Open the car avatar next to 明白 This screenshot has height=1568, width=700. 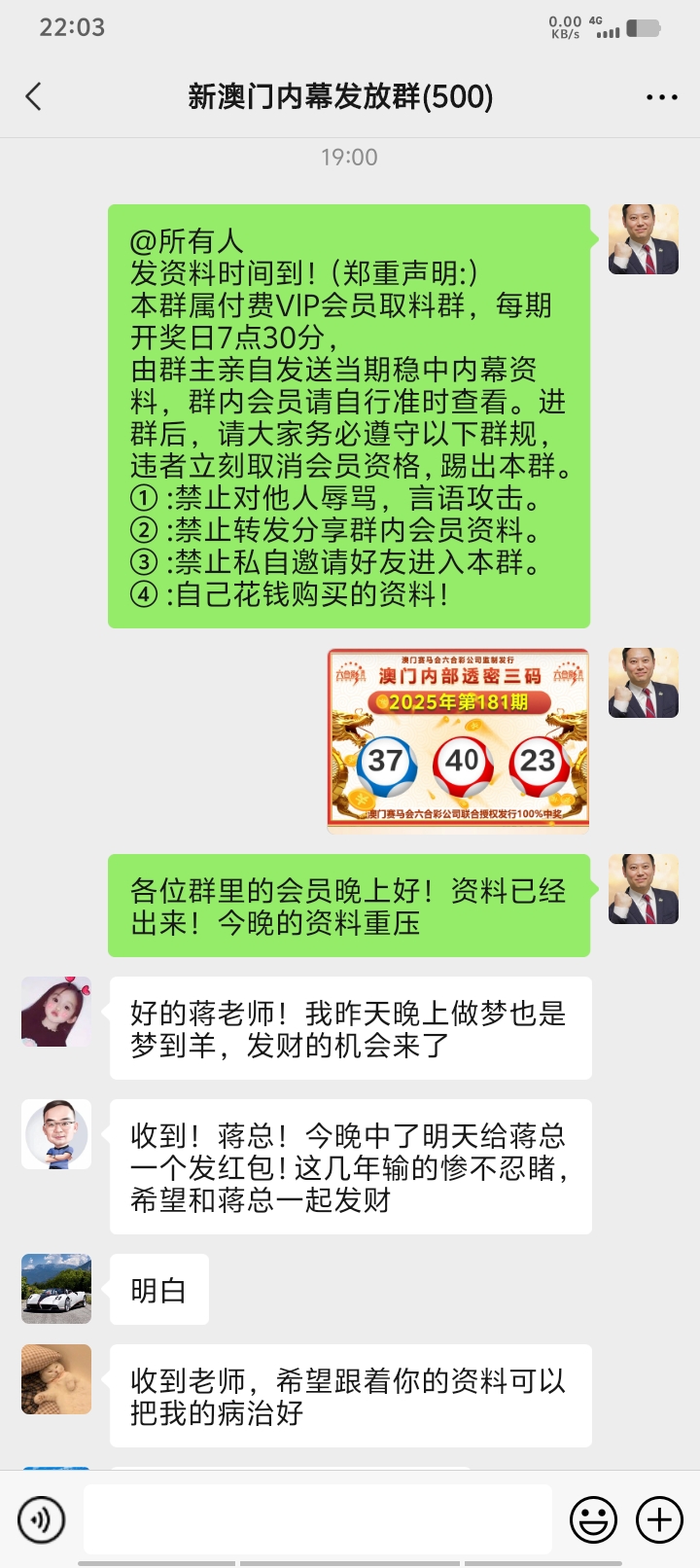56,1289
